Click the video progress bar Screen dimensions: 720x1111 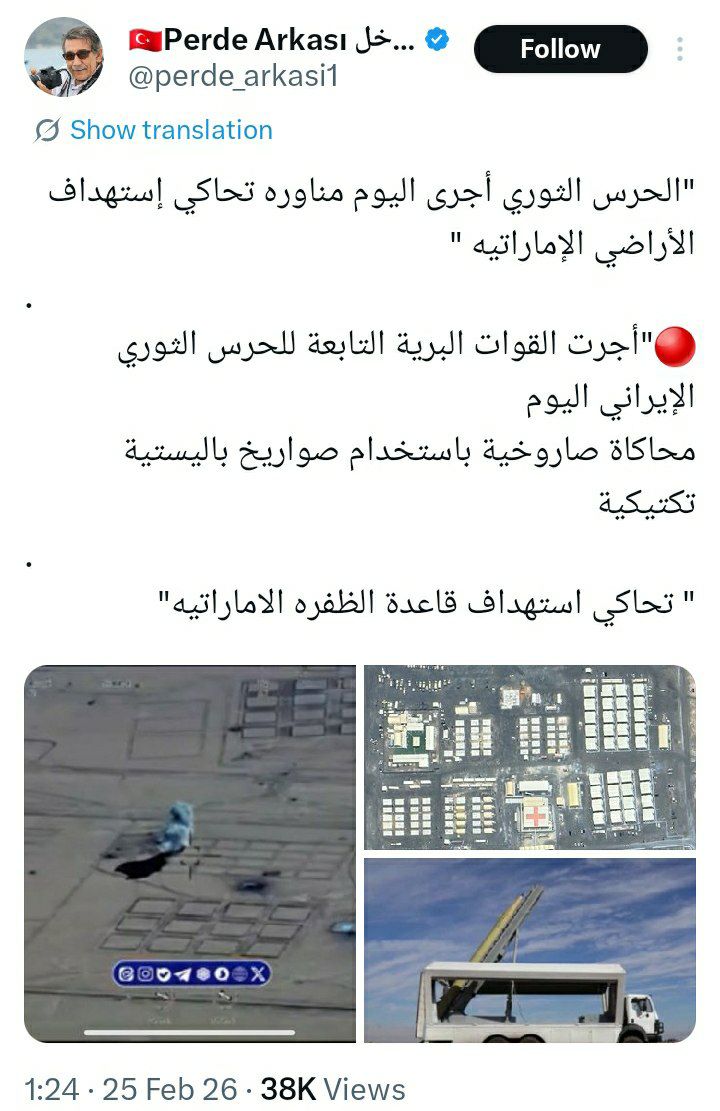pos(190,1032)
